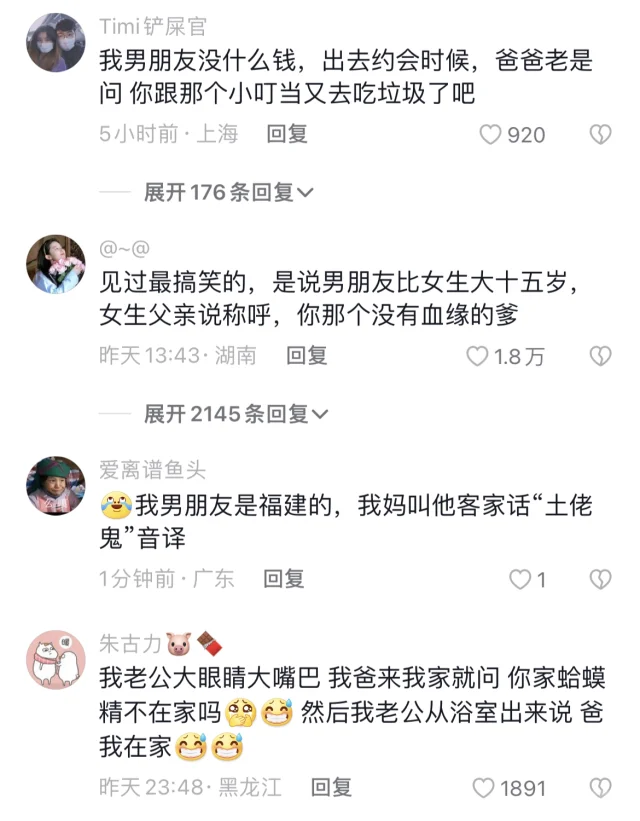640x821 pixels.
Task: Dislike the comment by Timi铲屎官
Action: [x=599, y=134]
